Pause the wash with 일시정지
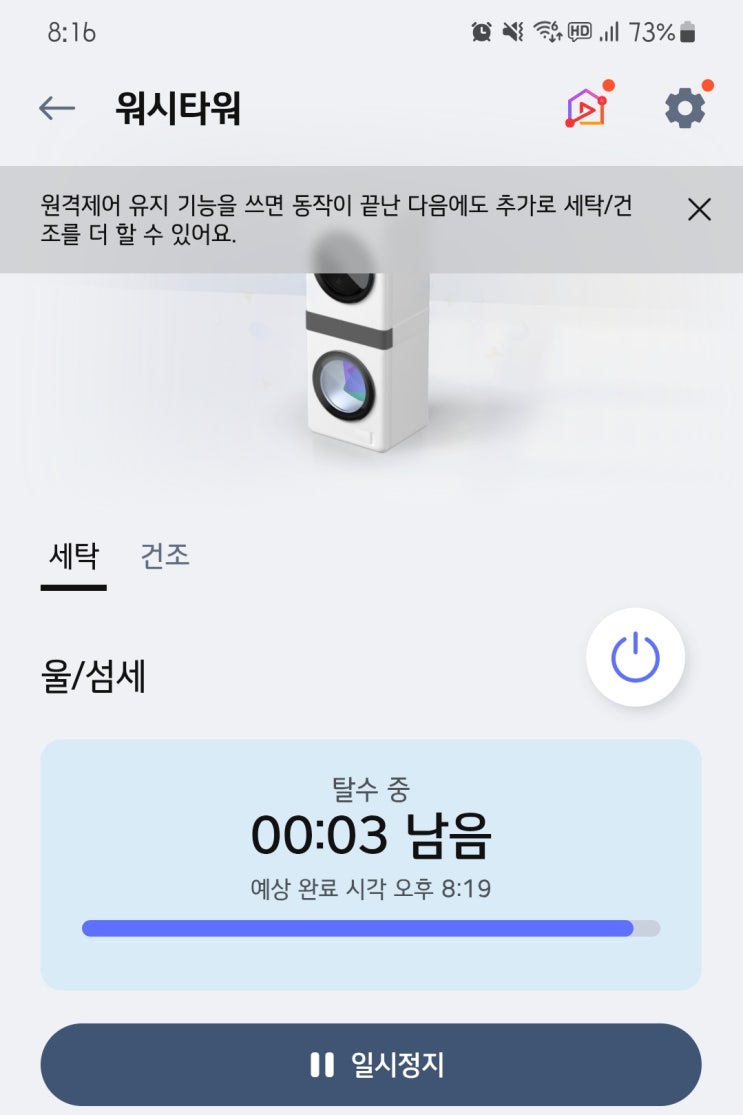Viewport: 743px width, 1115px height. point(371,1064)
